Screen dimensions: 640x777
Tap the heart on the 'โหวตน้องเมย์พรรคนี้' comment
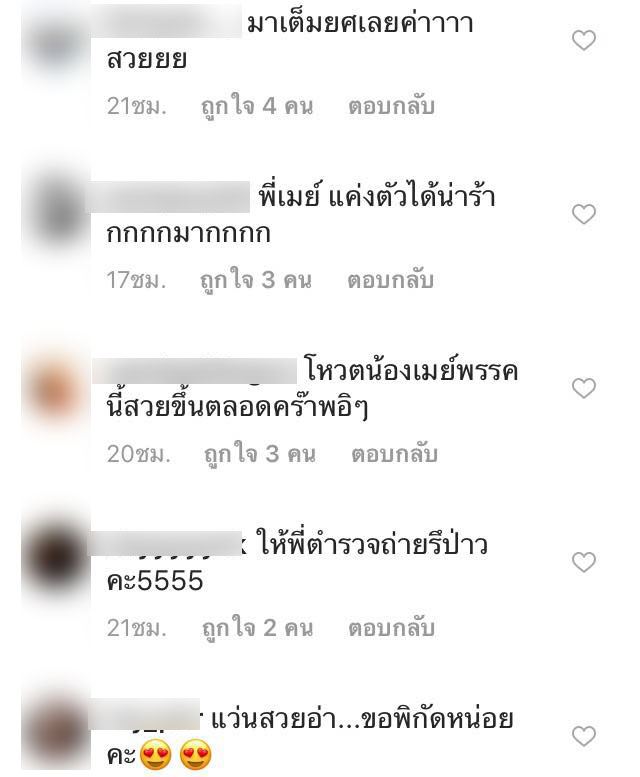[583, 388]
